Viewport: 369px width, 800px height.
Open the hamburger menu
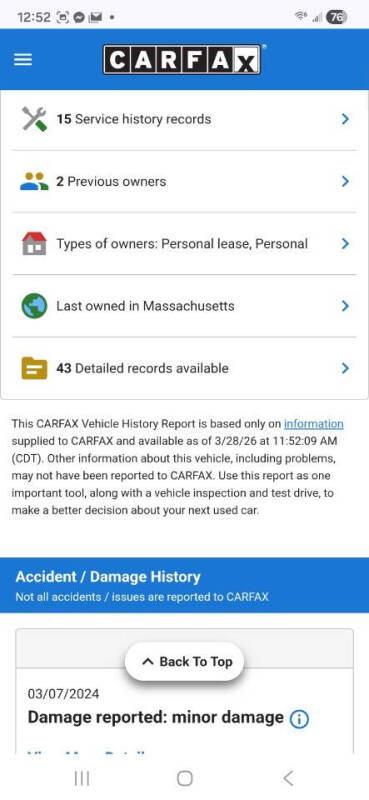pos(22,60)
